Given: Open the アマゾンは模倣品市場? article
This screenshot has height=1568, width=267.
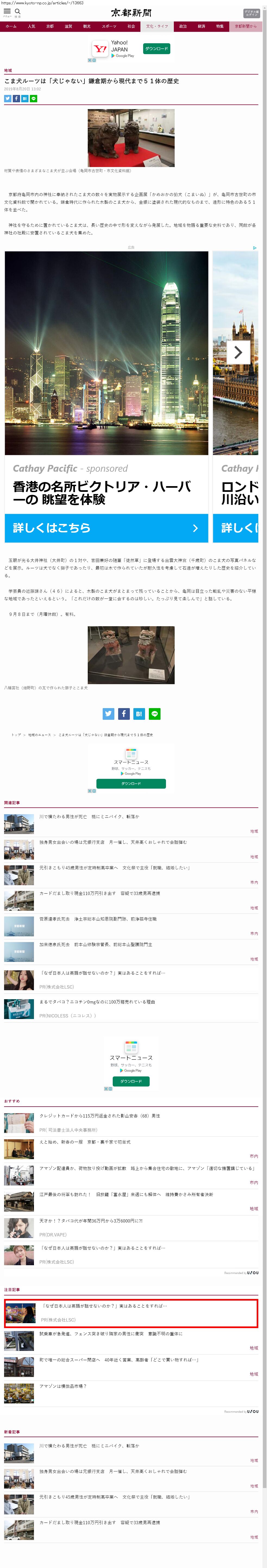Looking at the screenshot, I should [63, 1386].
